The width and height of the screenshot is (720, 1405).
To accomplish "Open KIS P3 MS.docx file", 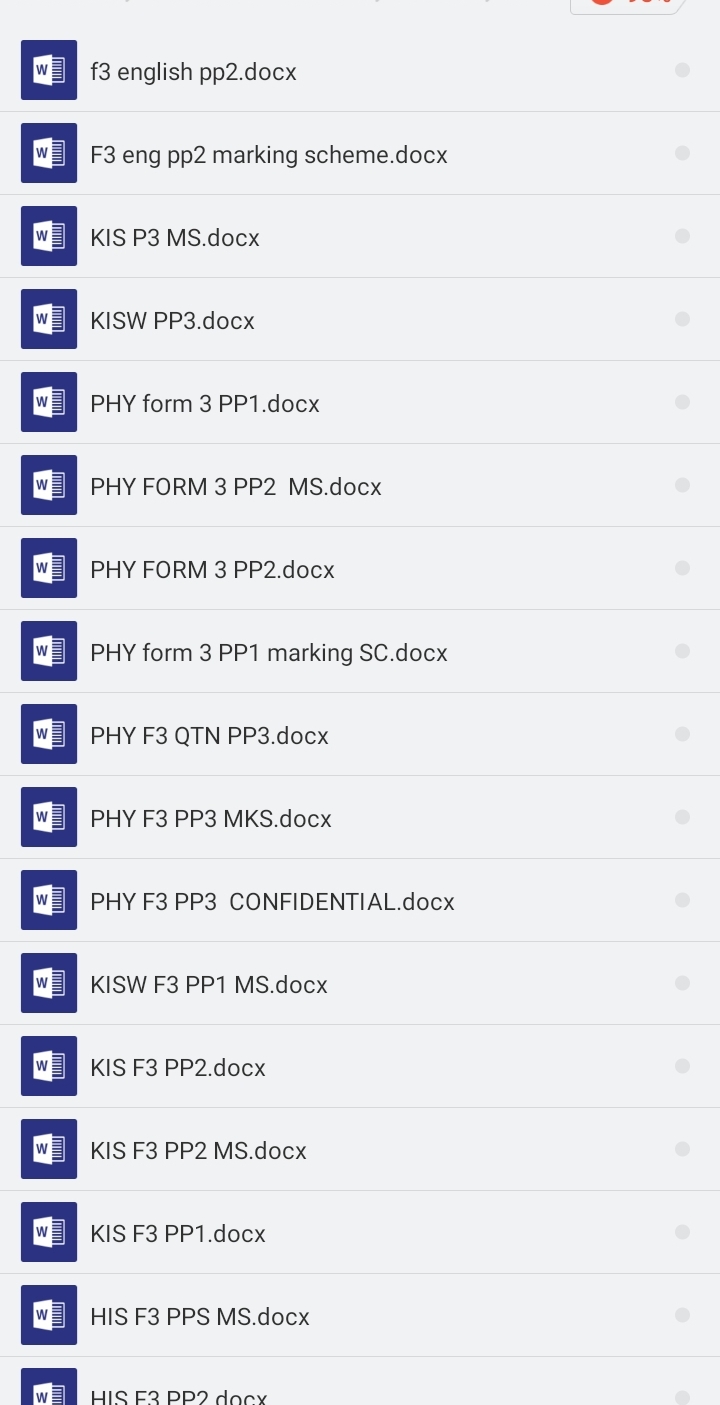I will click(x=175, y=238).
